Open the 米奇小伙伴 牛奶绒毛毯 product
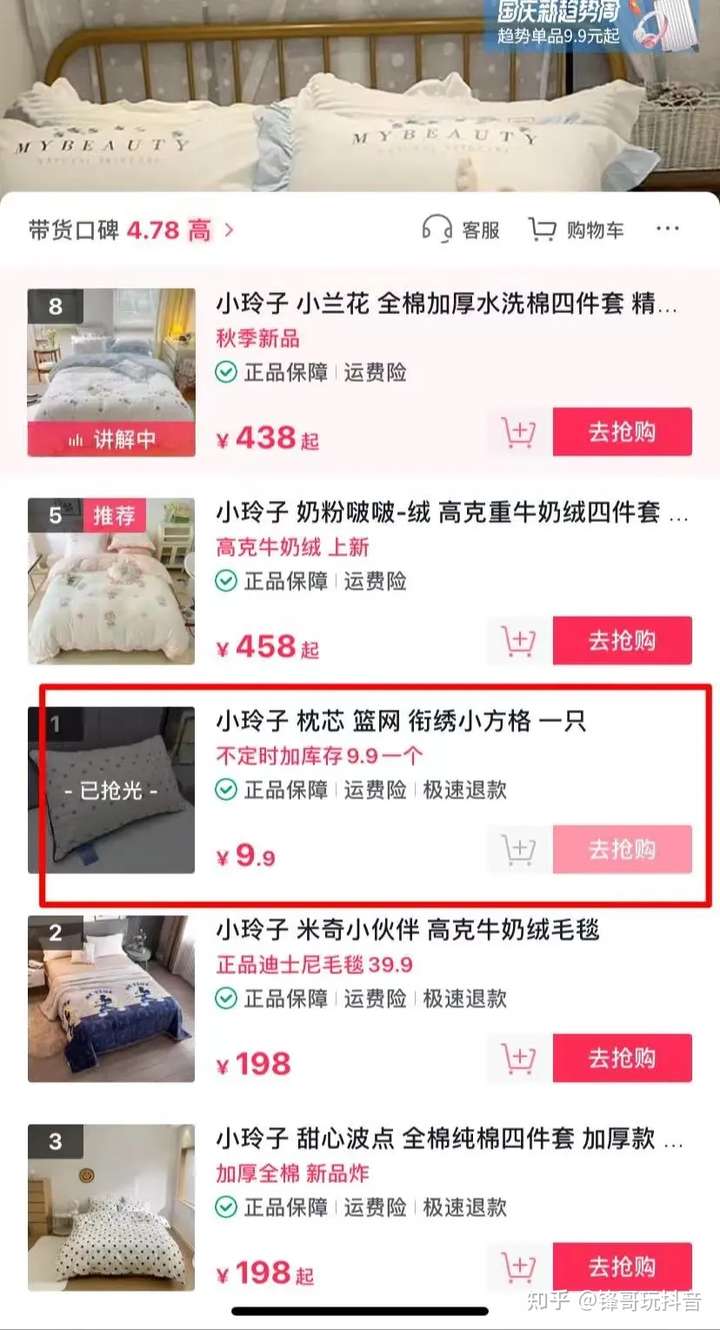Screen dimensions: 720x1330 tap(407, 930)
